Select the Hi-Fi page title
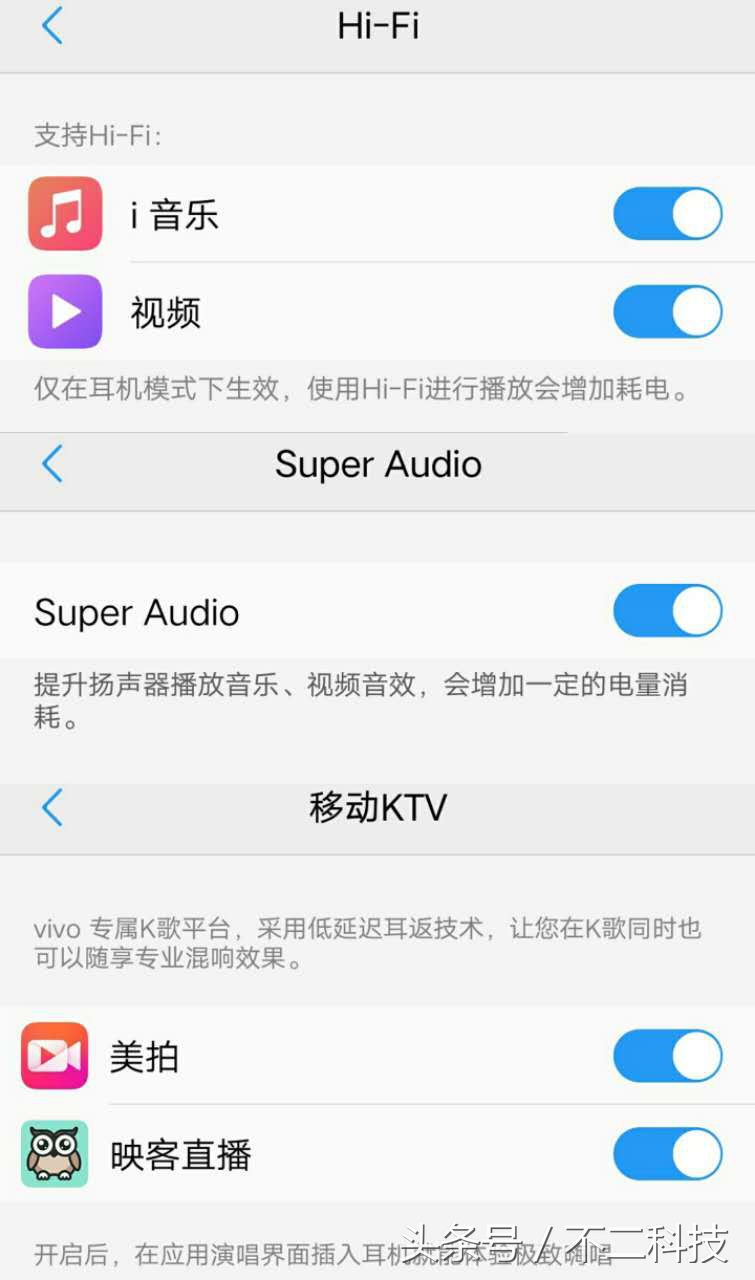 pyautogui.click(x=377, y=26)
